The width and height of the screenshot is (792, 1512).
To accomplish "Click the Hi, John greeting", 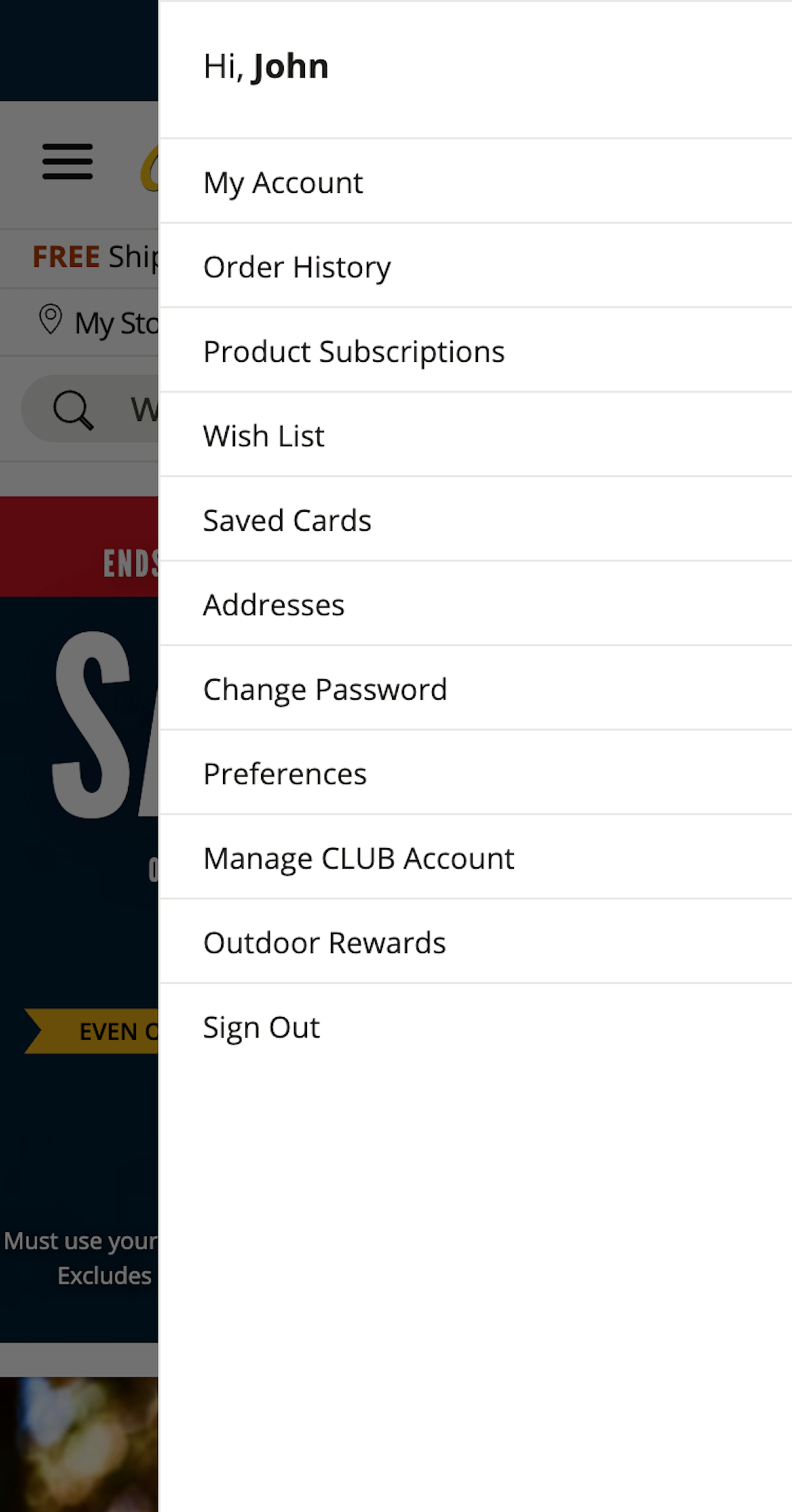I will tap(265, 65).
